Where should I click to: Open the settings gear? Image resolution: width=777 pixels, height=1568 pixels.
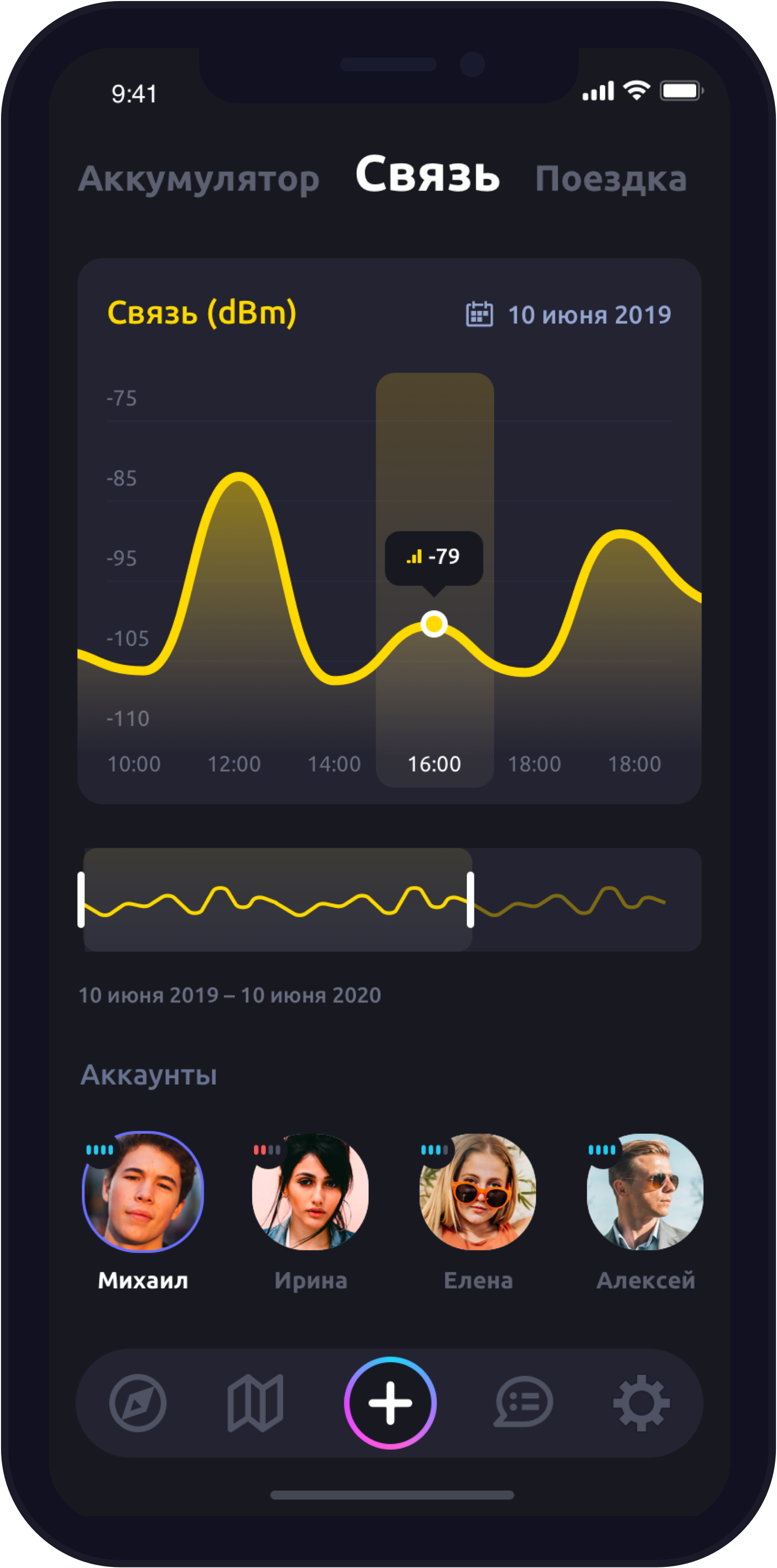(x=642, y=1403)
